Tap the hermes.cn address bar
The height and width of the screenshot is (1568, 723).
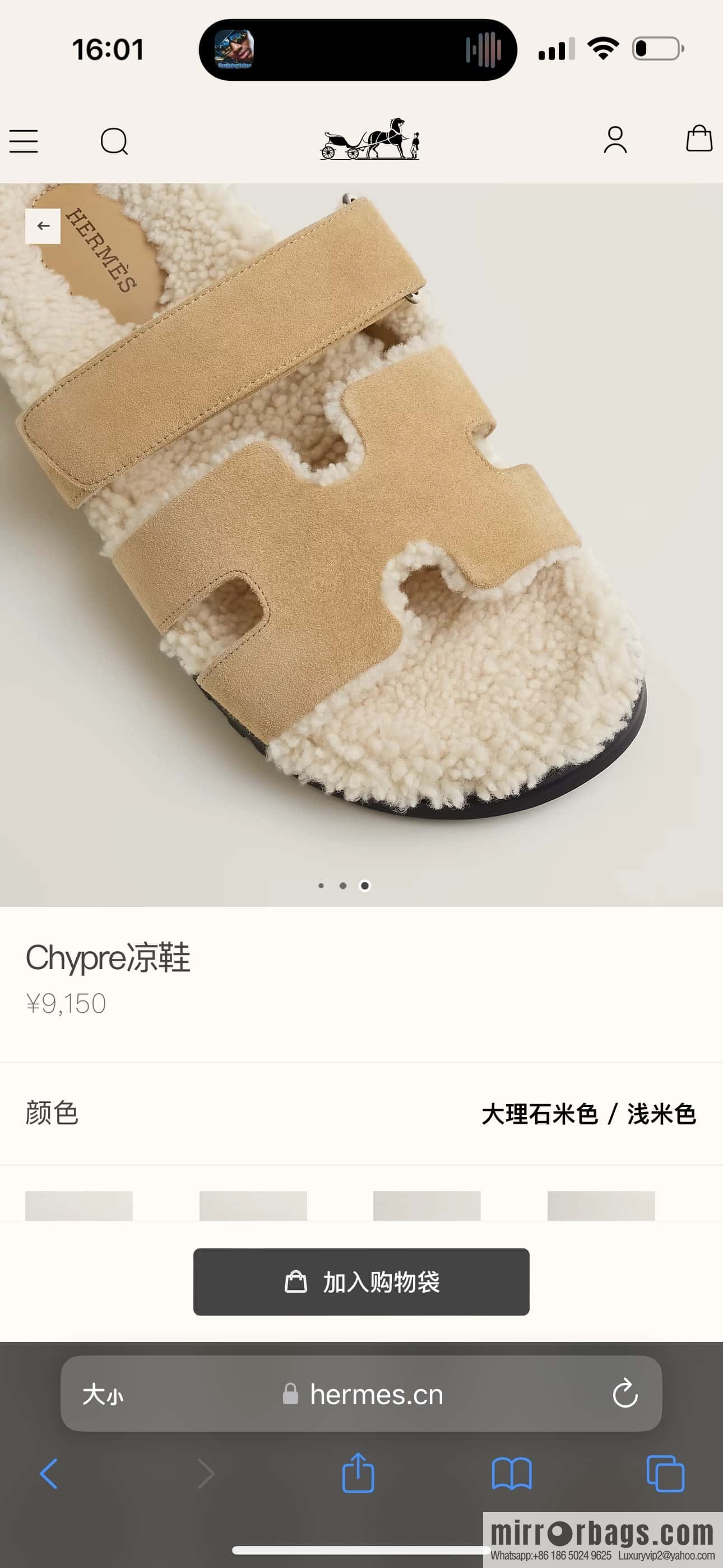[x=376, y=1394]
